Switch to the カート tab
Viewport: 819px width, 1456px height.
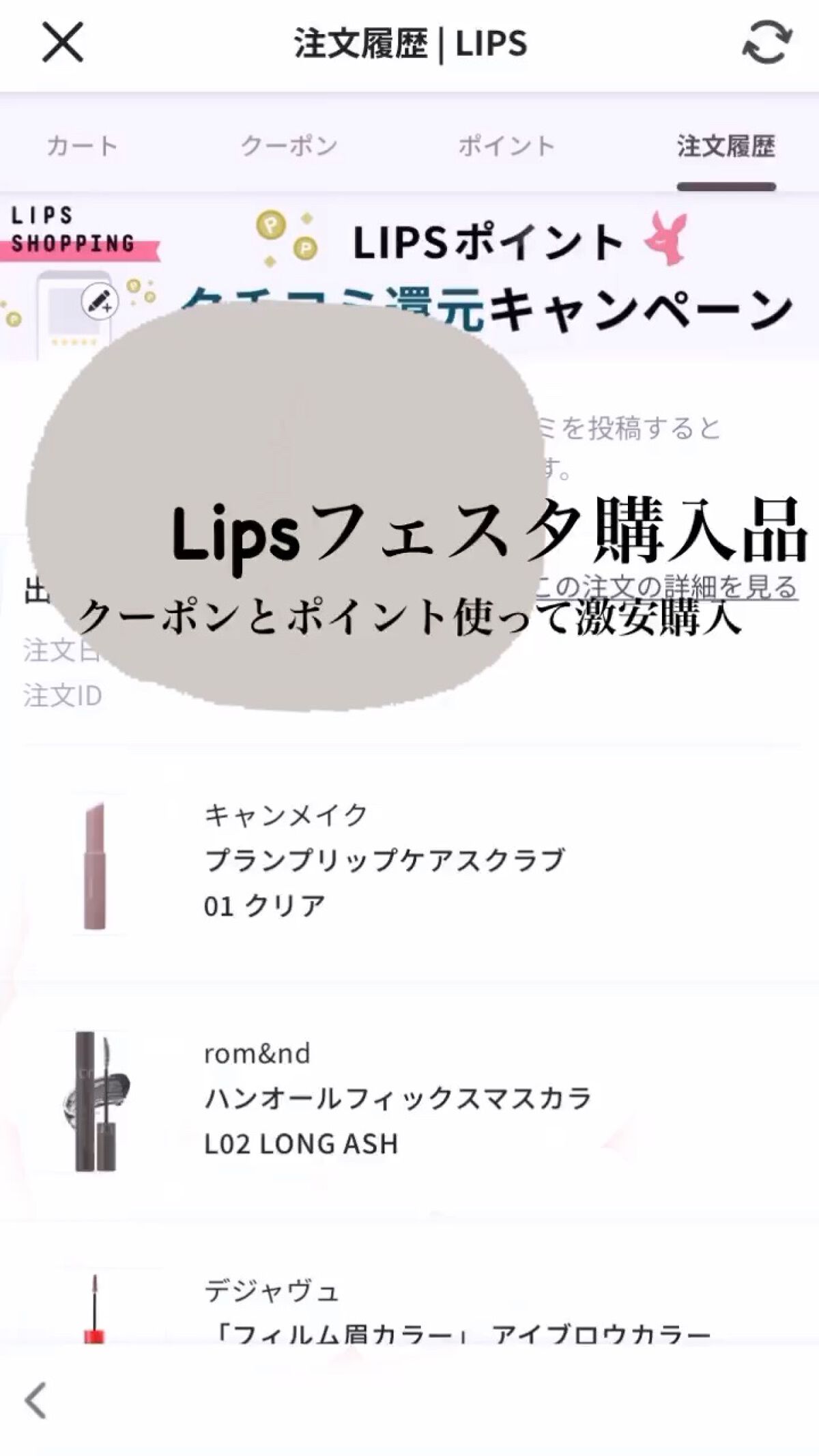(82, 145)
